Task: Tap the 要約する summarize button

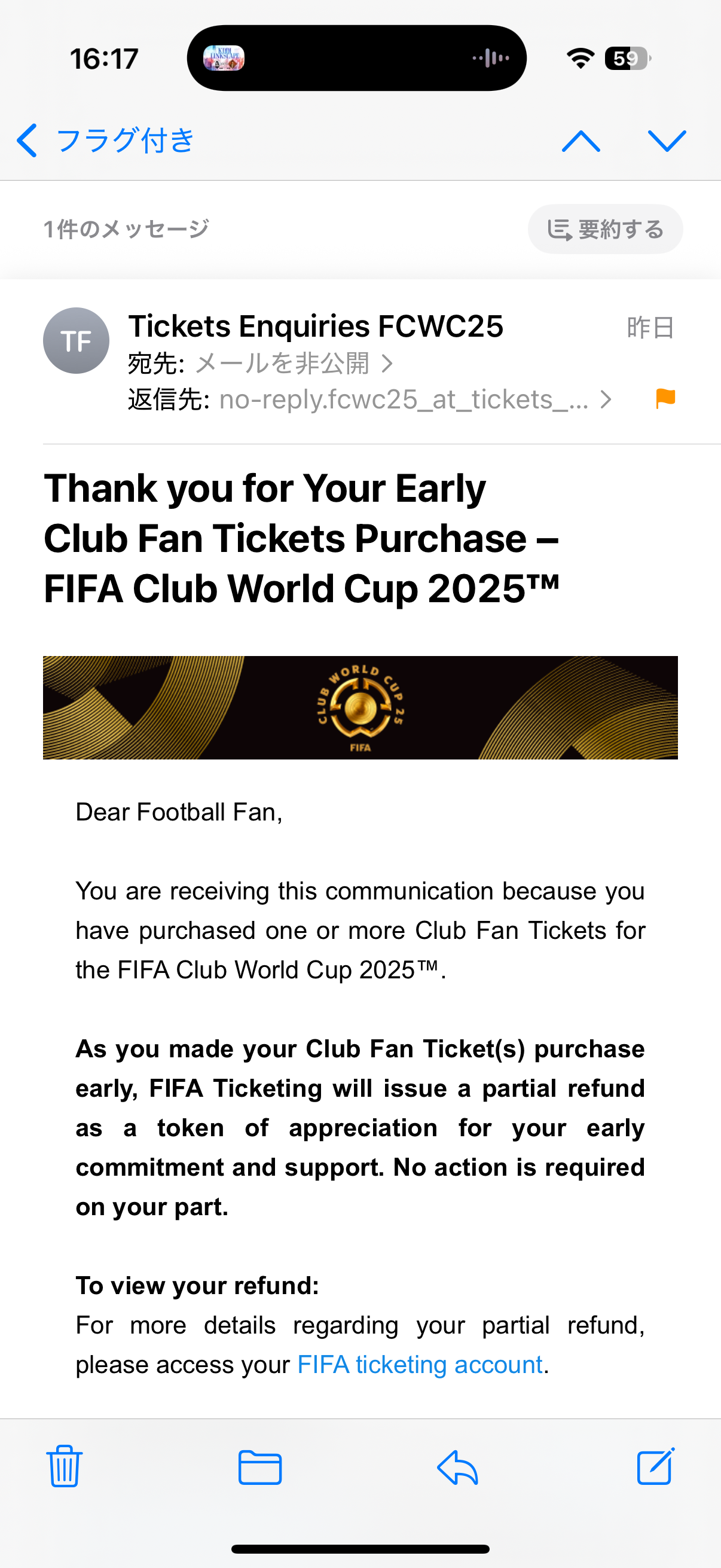Action: tap(606, 229)
